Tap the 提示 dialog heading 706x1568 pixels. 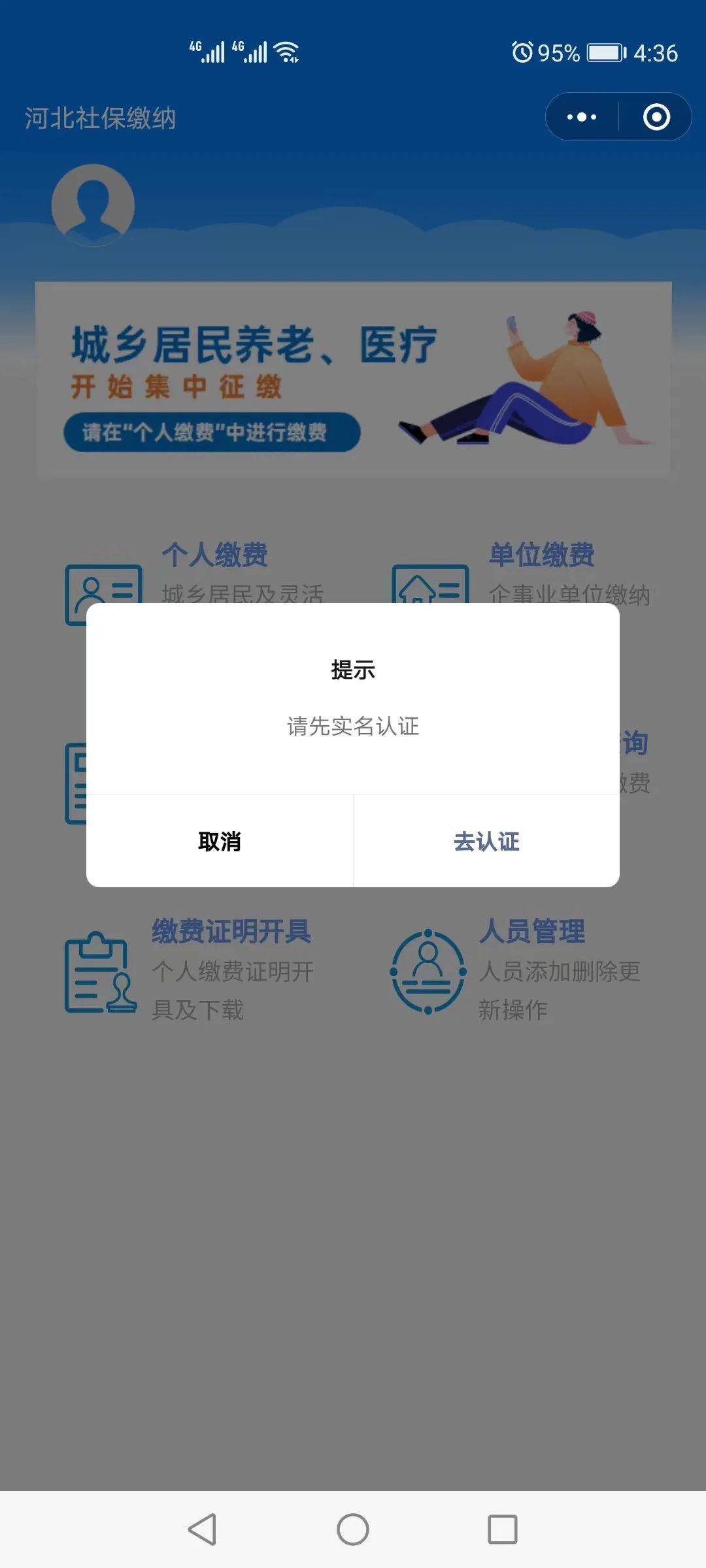pyautogui.click(x=353, y=669)
